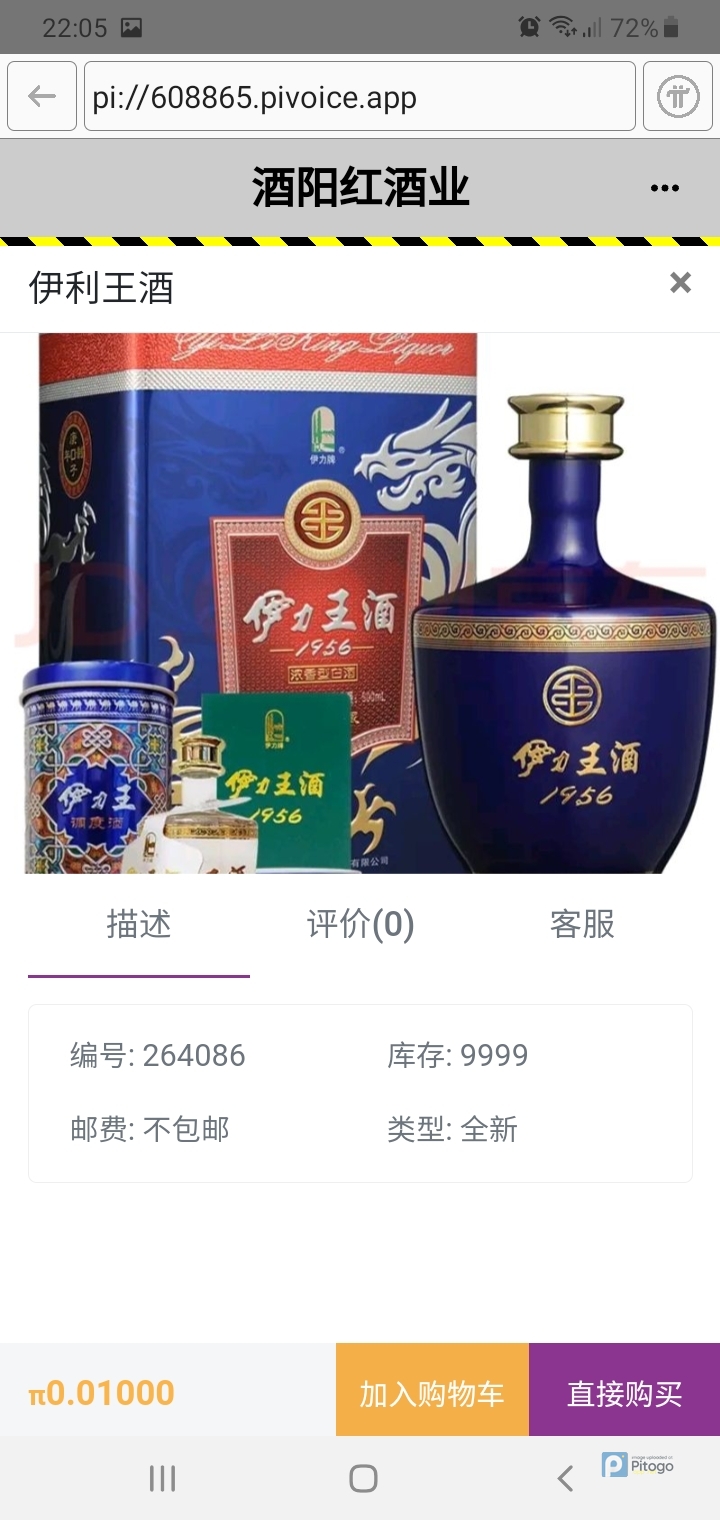Open the recent apps view
This screenshot has height=1520, width=720.
162,1478
